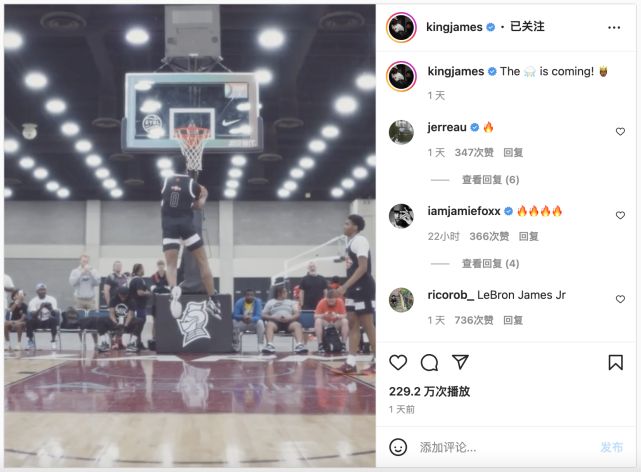Like the kingjames post with heart icon
641x472 pixels.
397,362
